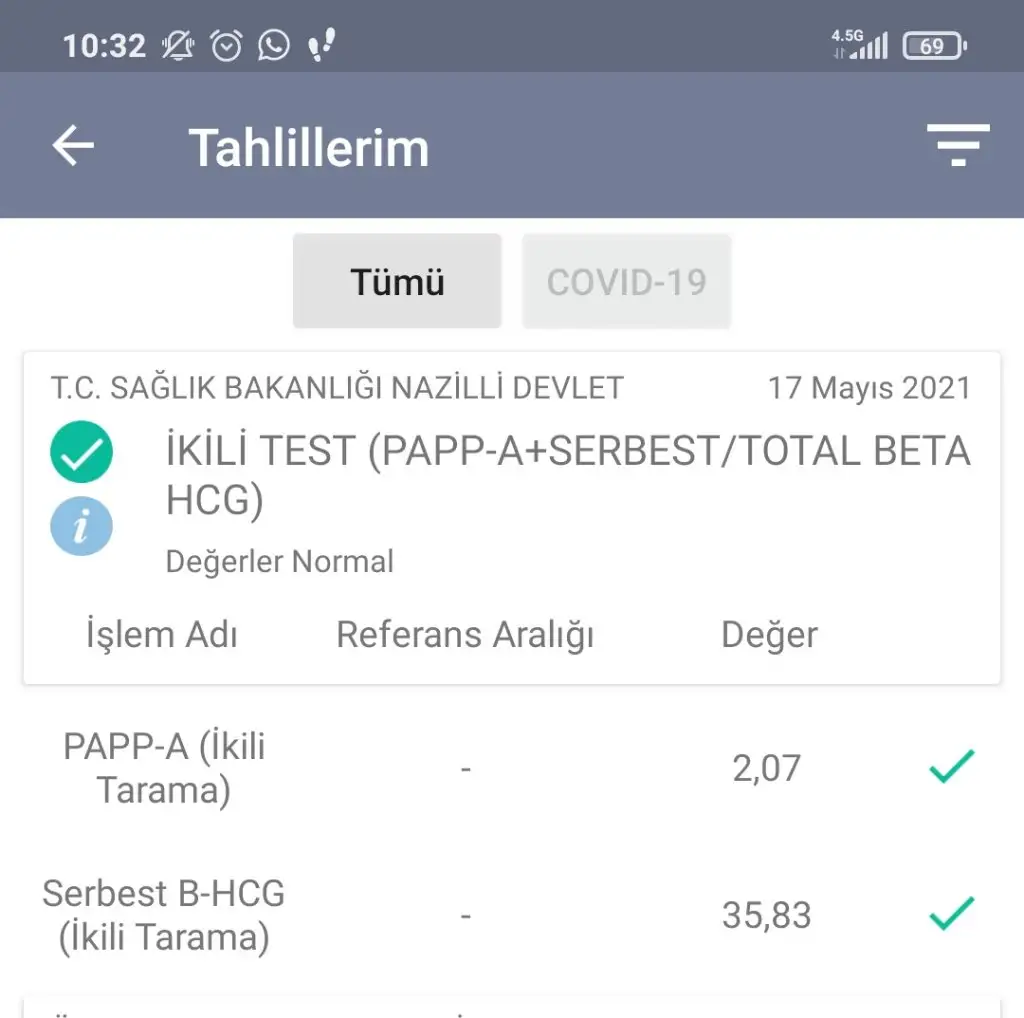Open the filter options icon
Viewport: 1024px width, 1018px height.
click(957, 146)
